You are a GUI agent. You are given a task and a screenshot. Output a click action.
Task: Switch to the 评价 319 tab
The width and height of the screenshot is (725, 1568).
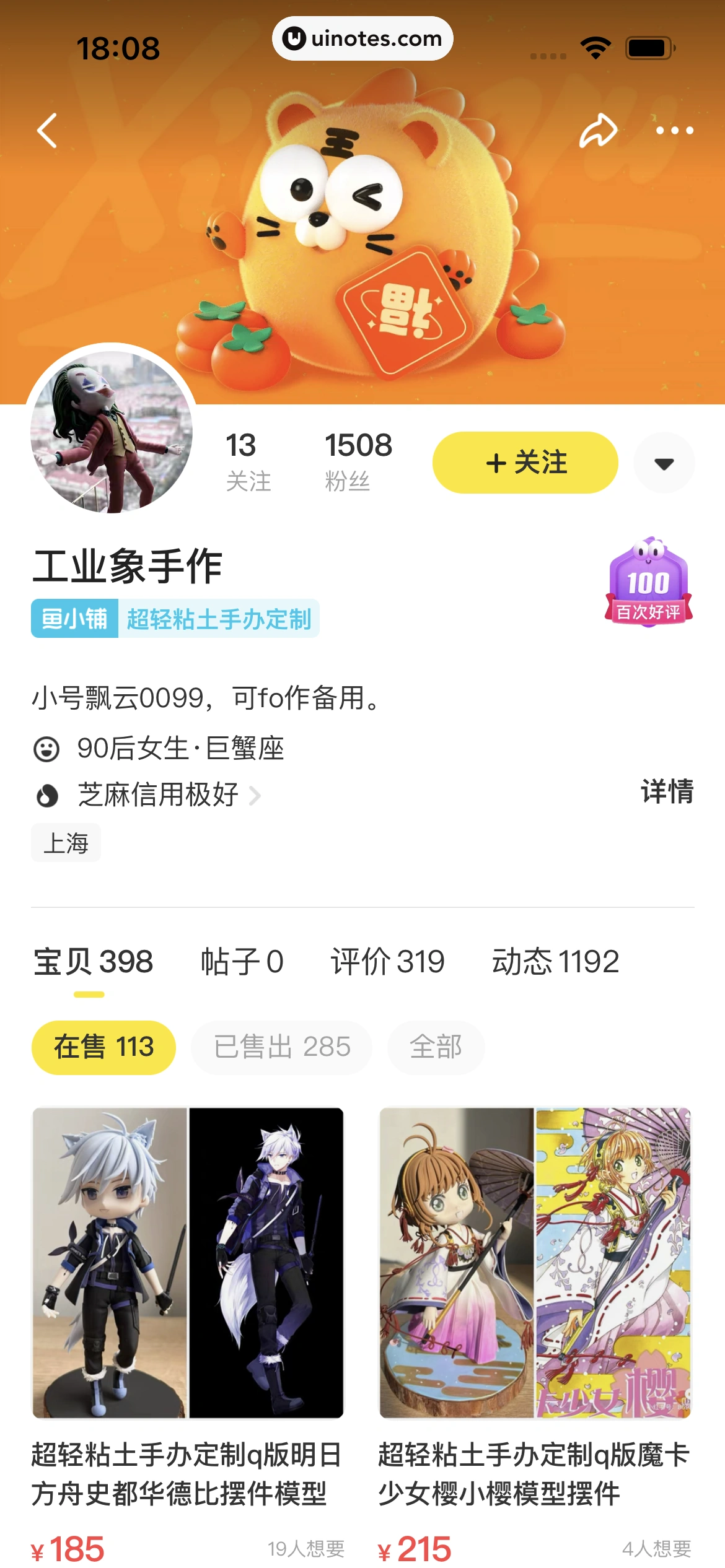tap(387, 962)
